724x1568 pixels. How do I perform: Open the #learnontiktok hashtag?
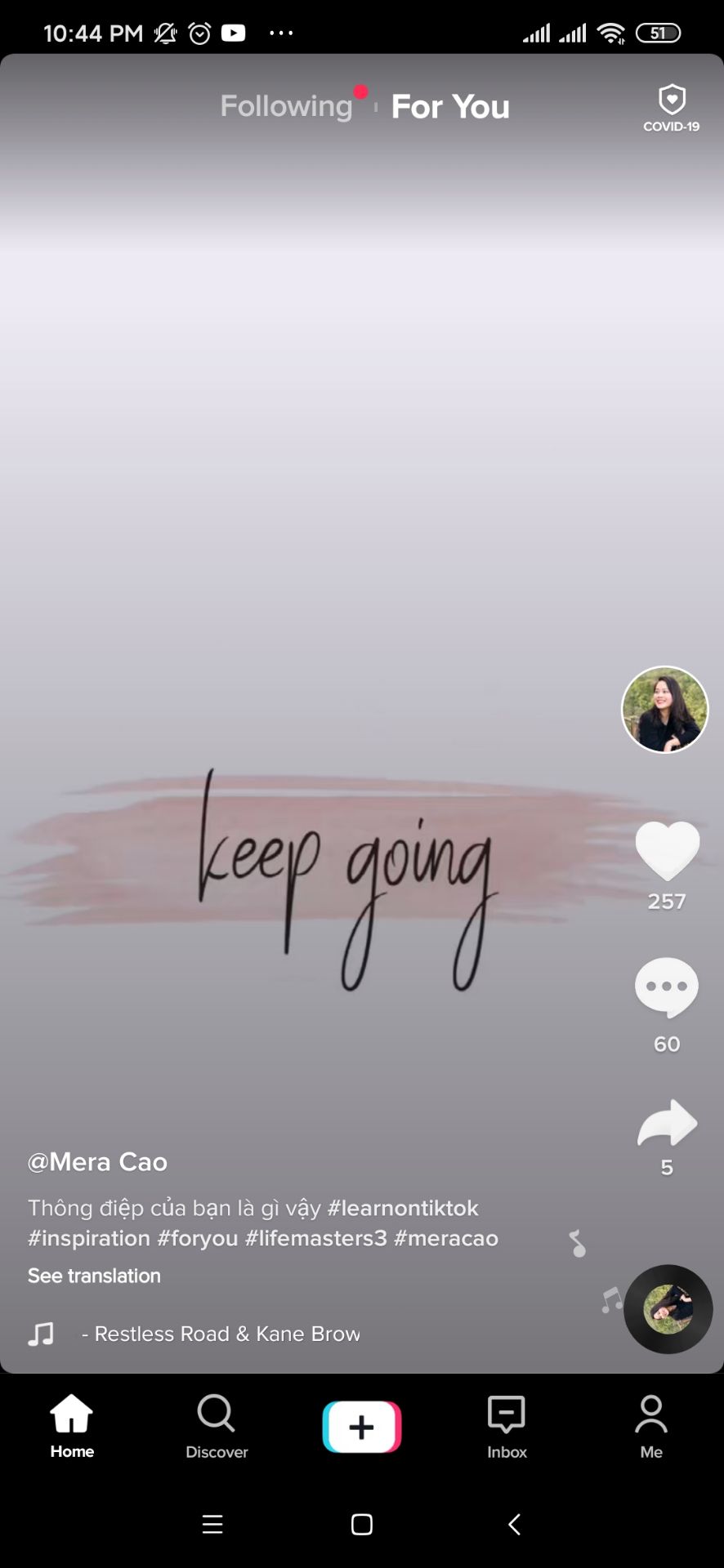coord(403,1207)
